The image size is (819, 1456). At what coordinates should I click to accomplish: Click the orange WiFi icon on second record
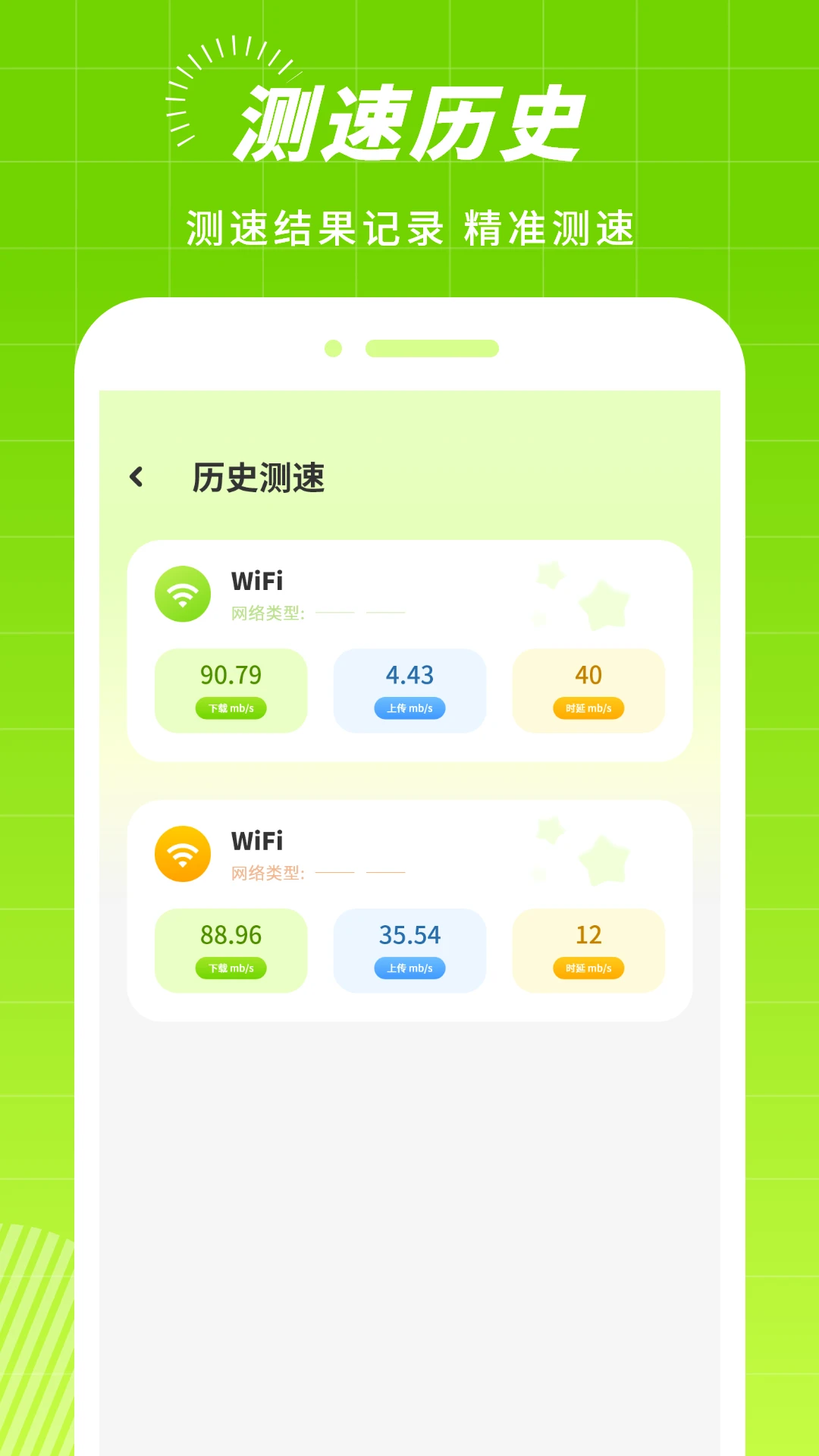click(x=182, y=854)
